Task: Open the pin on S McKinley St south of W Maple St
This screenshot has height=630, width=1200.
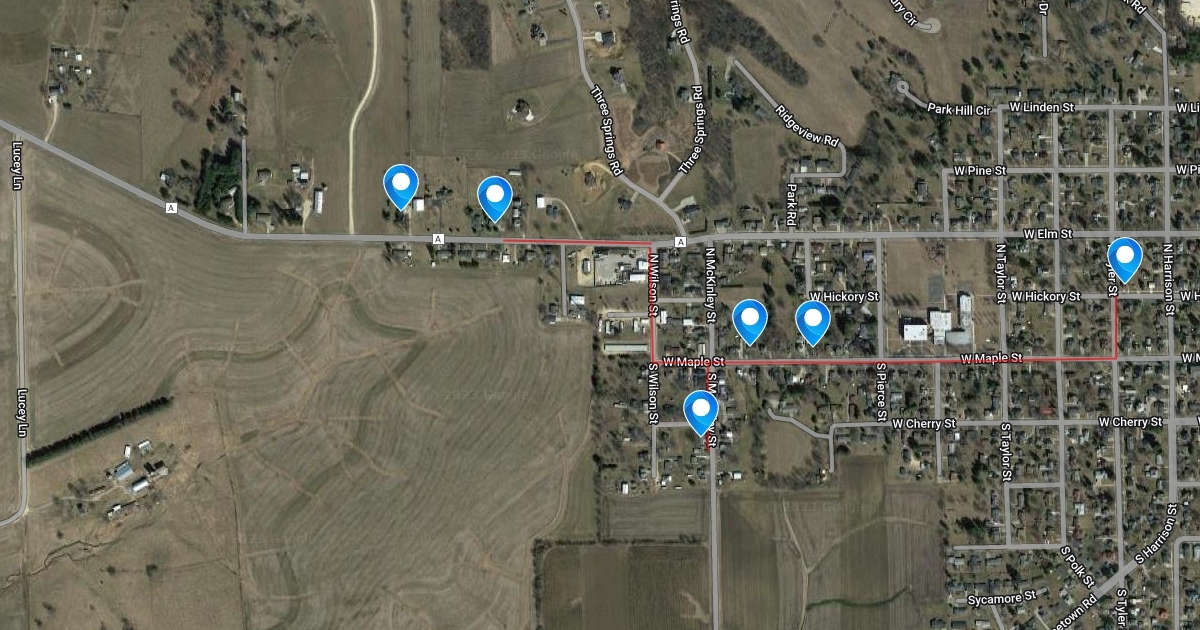Action: [700, 409]
